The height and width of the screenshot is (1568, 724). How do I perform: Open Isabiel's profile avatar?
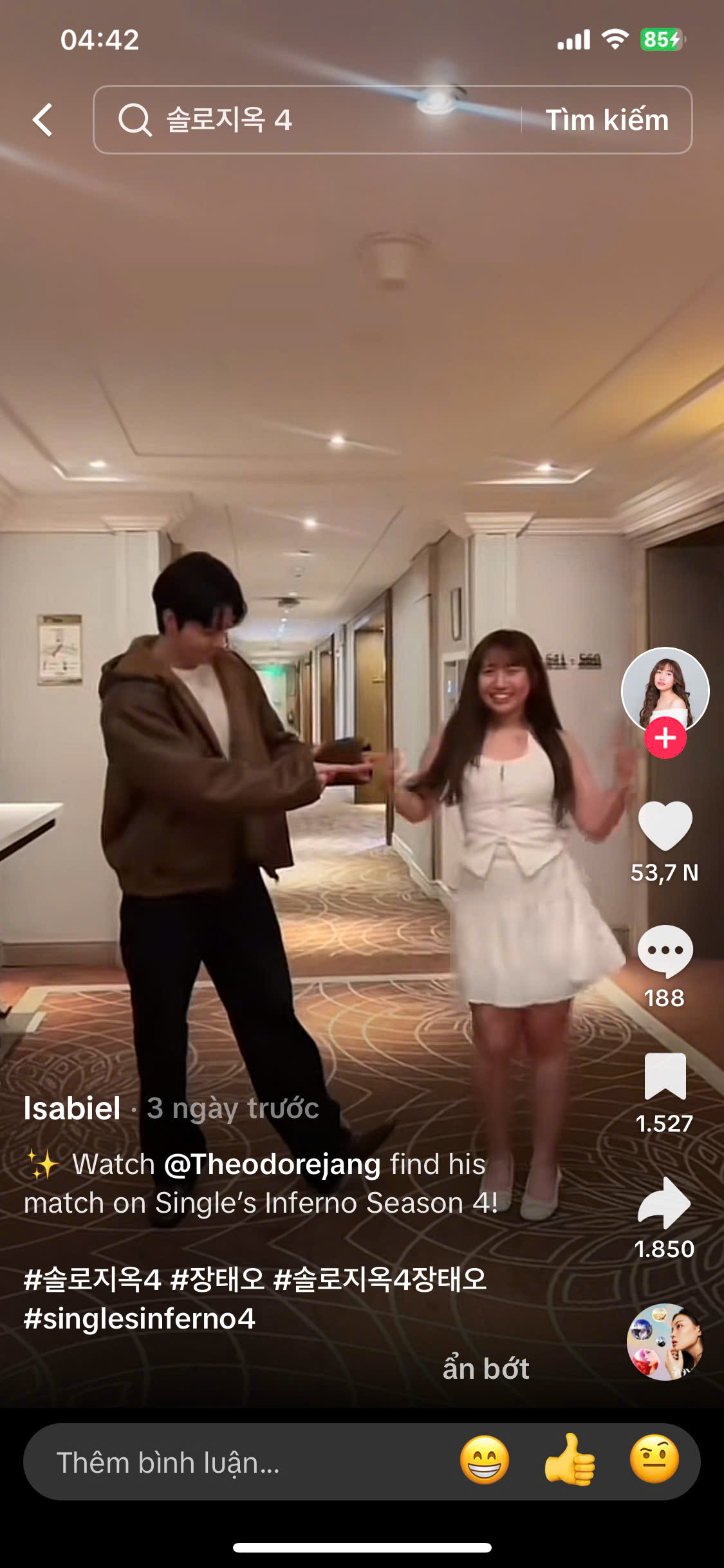(x=665, y=689)
